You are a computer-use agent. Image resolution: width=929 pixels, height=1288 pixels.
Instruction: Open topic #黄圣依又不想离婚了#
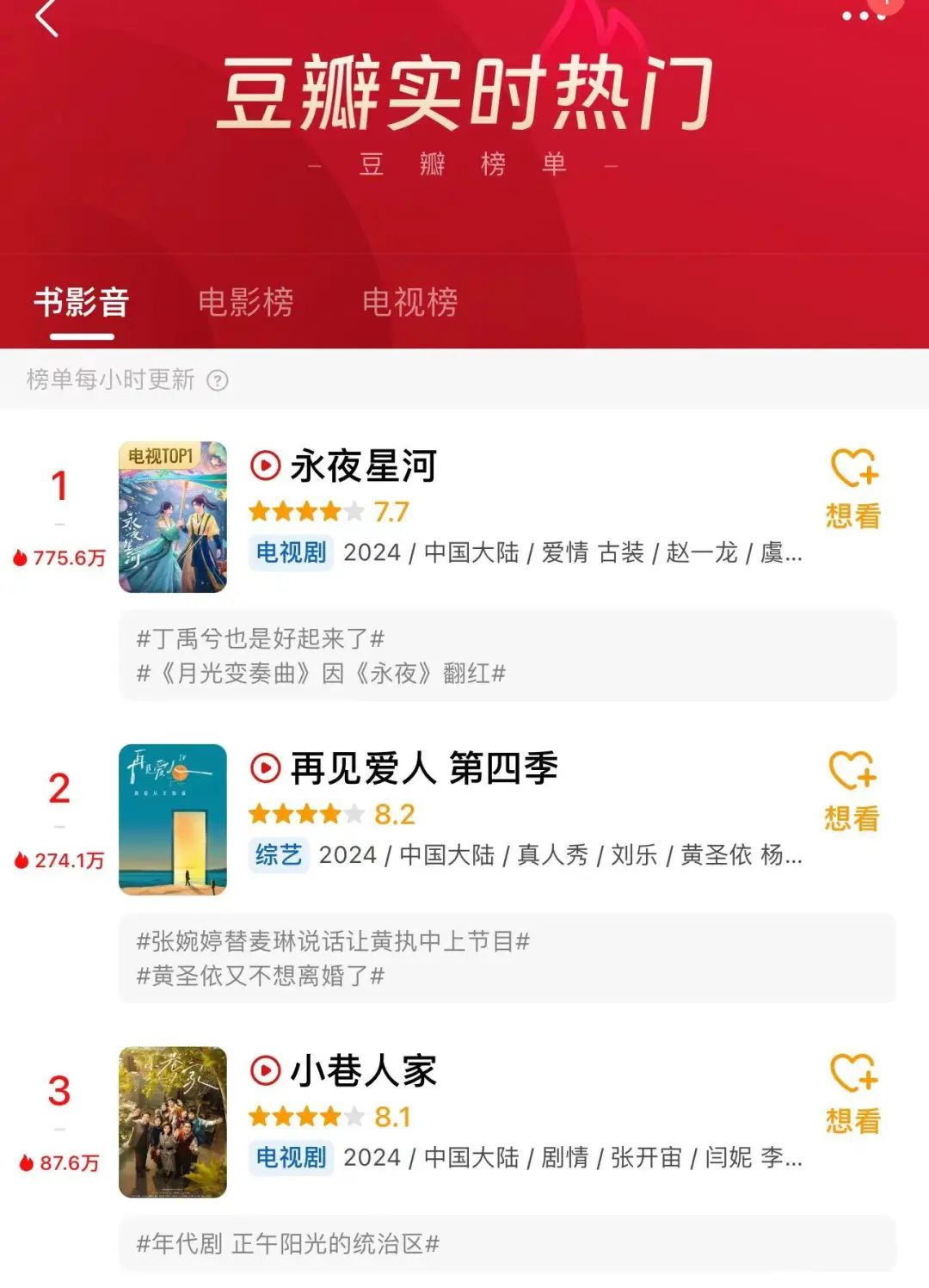click(260, 976)
